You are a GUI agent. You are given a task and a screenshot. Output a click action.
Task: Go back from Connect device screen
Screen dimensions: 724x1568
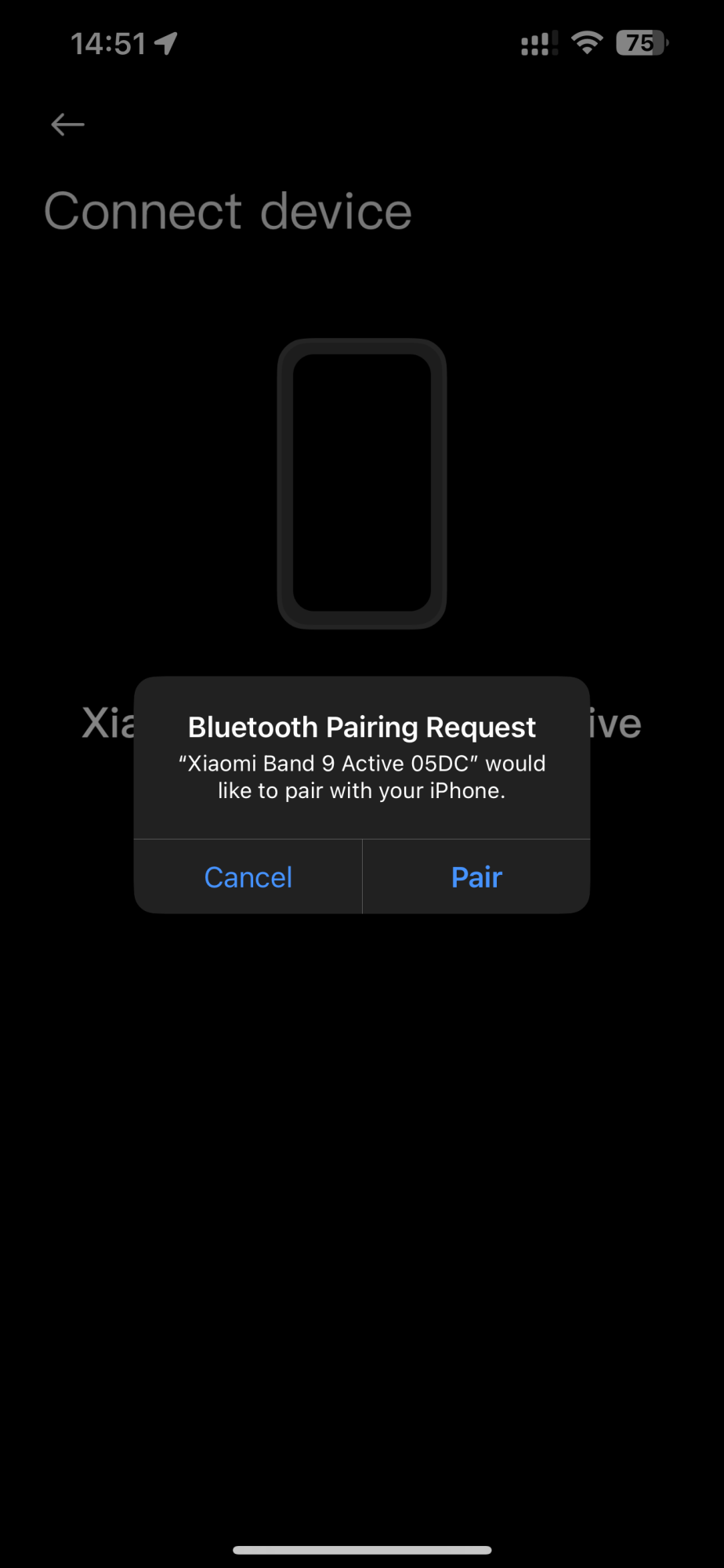point(67,125)
